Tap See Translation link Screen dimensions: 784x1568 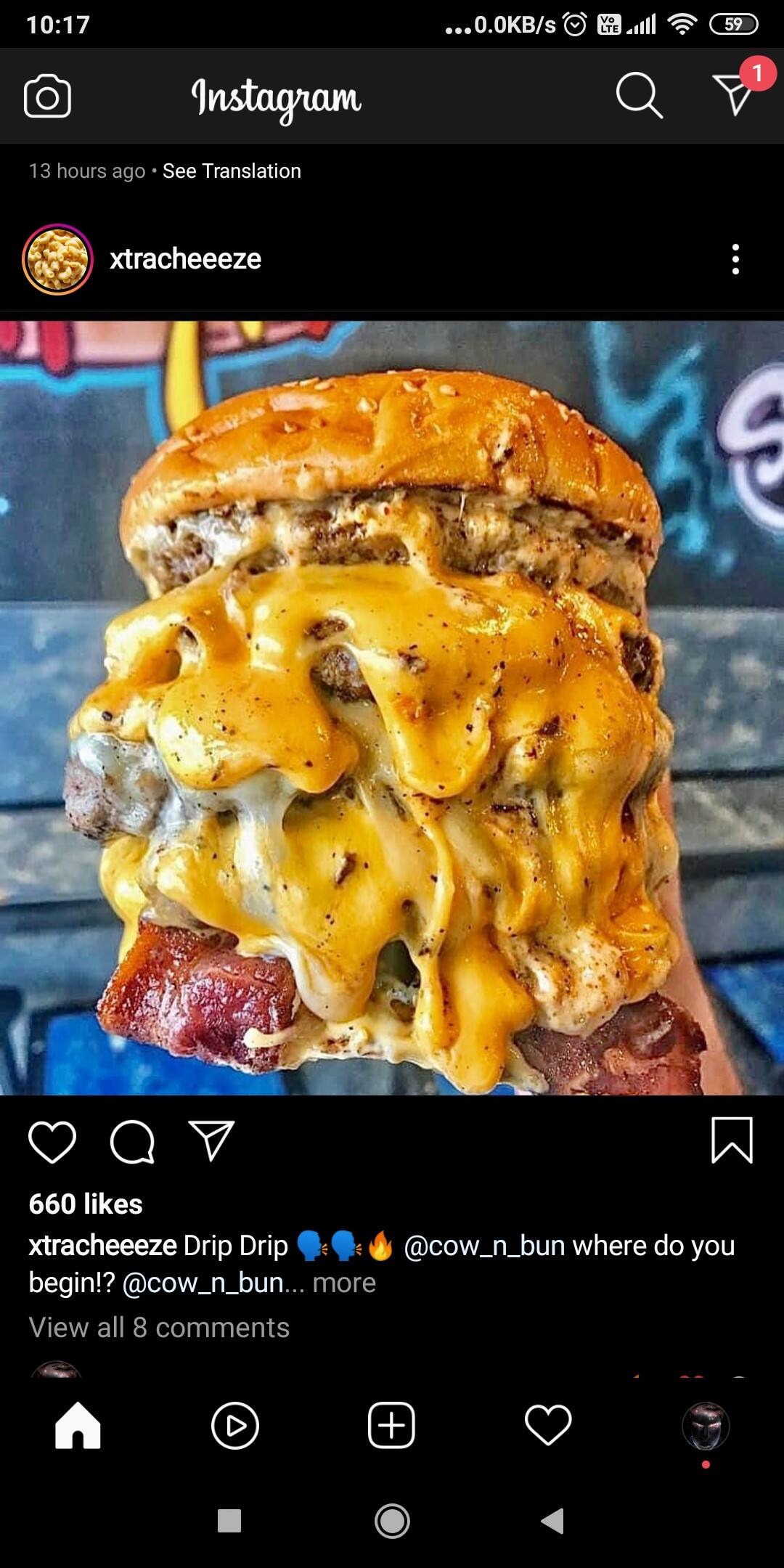click(x=232, y=171)
